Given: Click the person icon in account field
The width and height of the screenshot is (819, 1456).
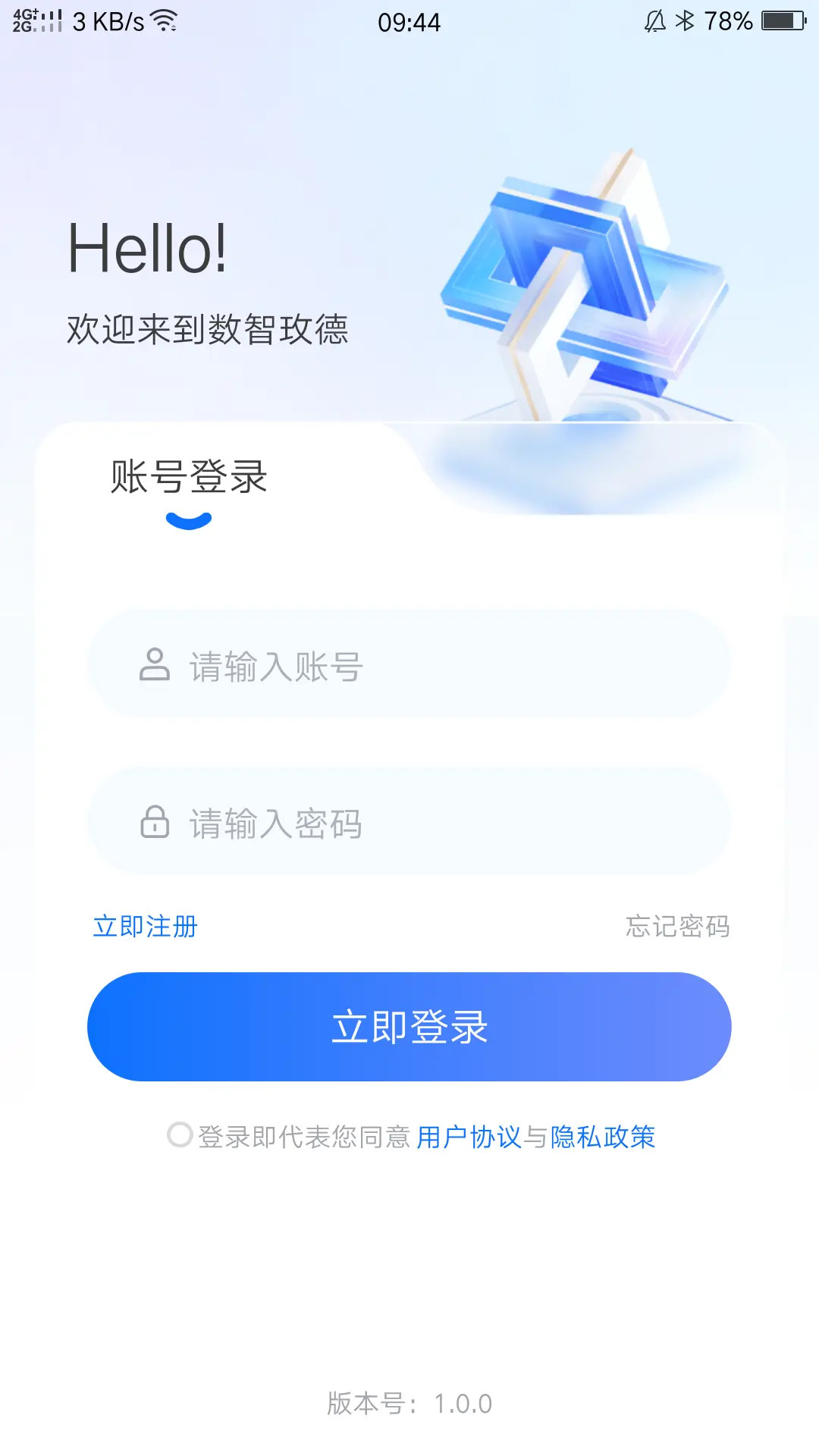Looking at the screenshot, I should 155,667.
